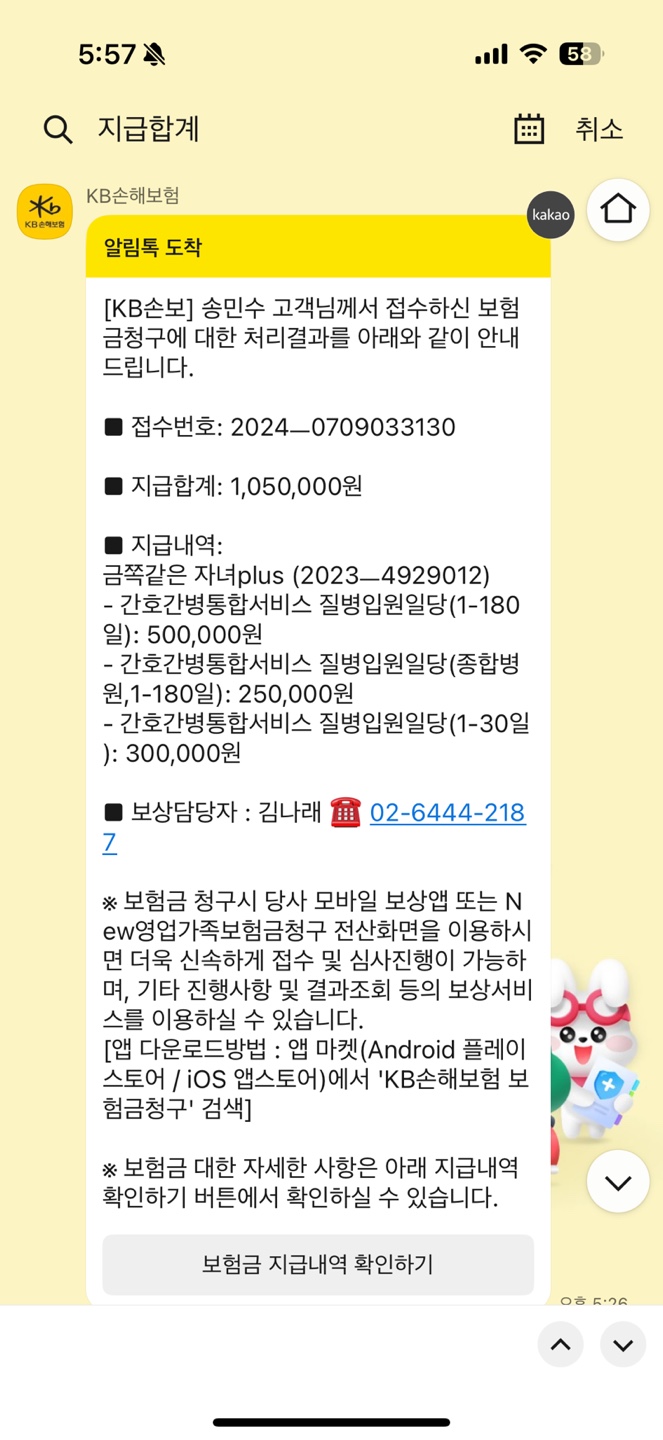
Task: Tap the kakao badge on the message
Action: pos(551,215)
